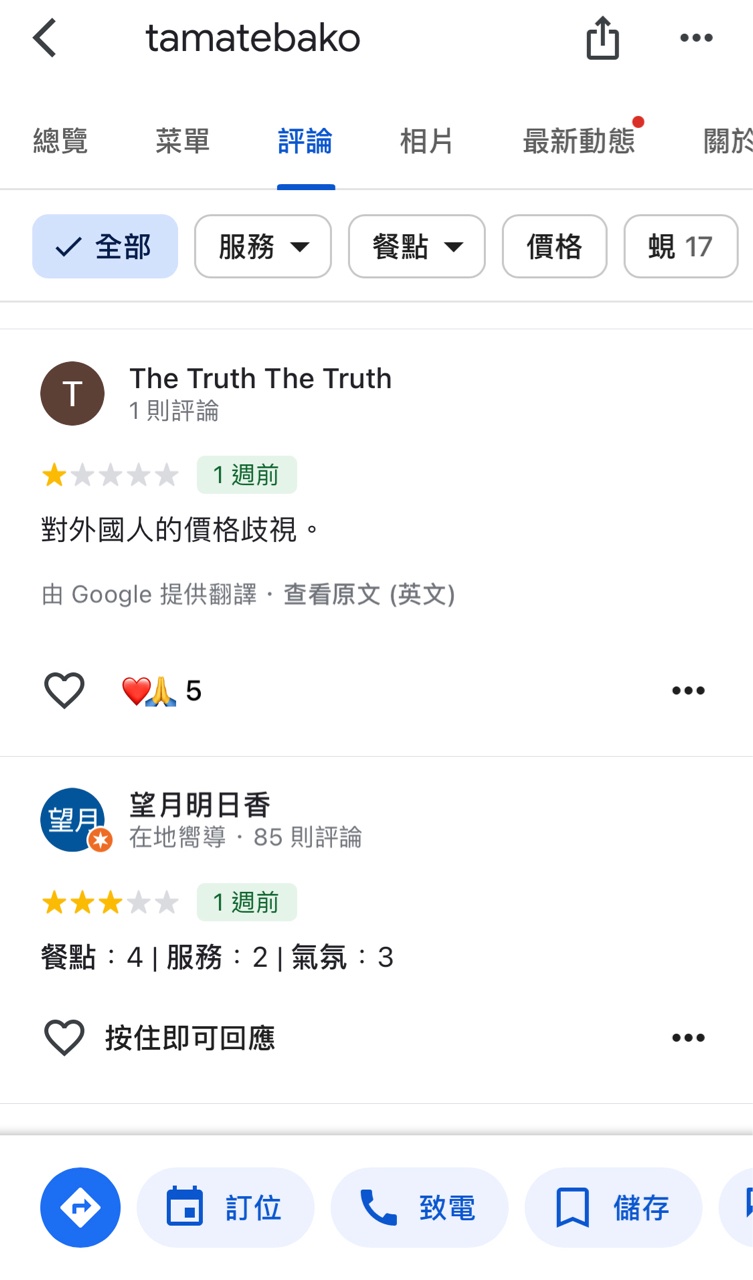Open more options for 望月明日香's review

[x=688, y=1038]
